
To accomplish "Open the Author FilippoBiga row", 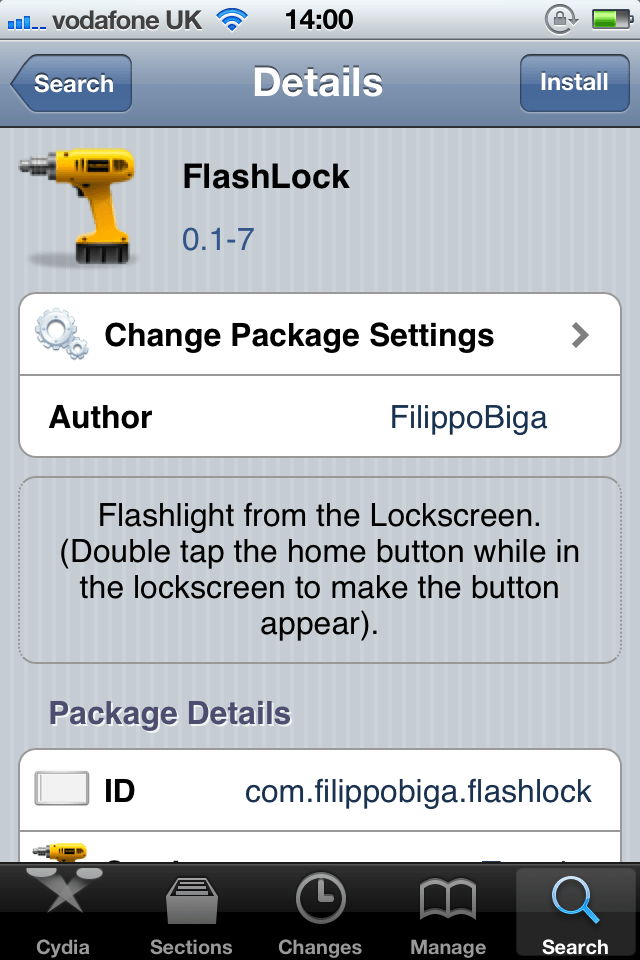I will (320, 417).
